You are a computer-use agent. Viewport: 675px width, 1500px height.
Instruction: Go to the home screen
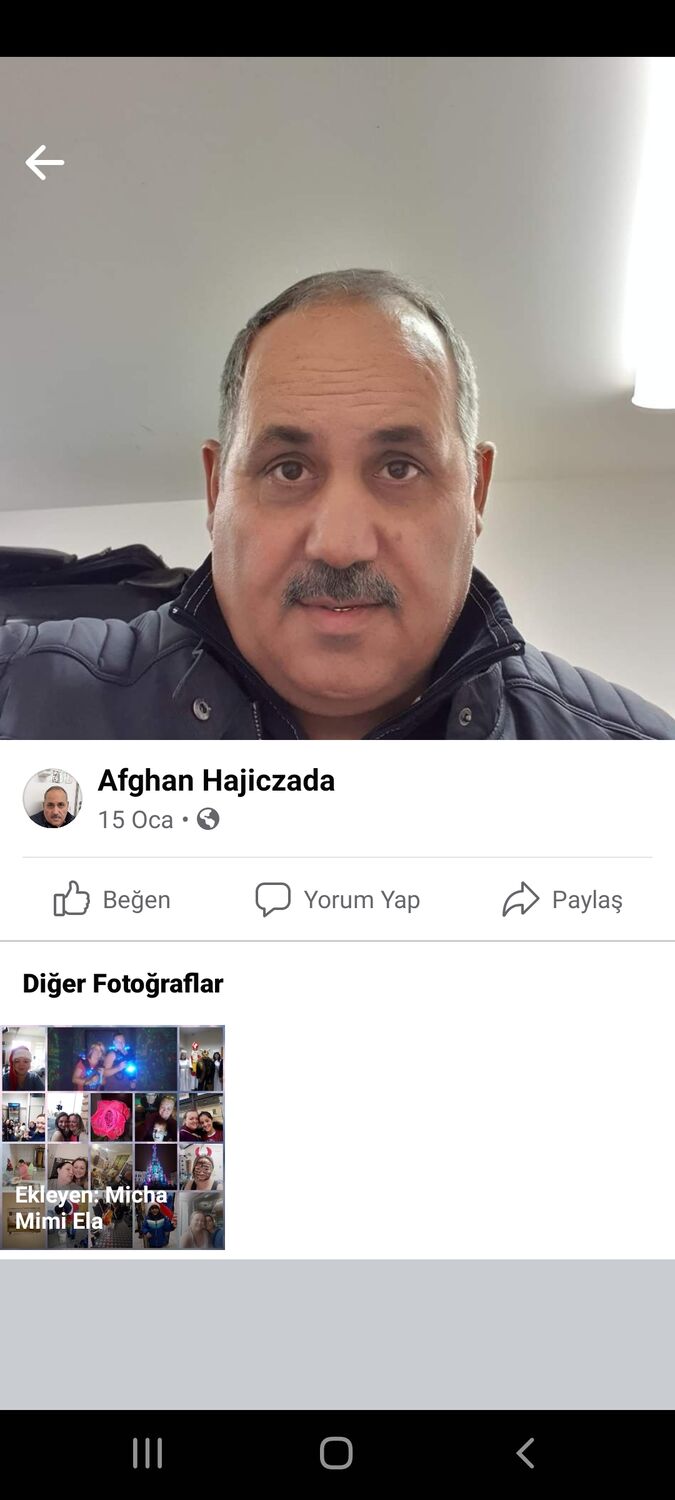(x=336, y=1453)
